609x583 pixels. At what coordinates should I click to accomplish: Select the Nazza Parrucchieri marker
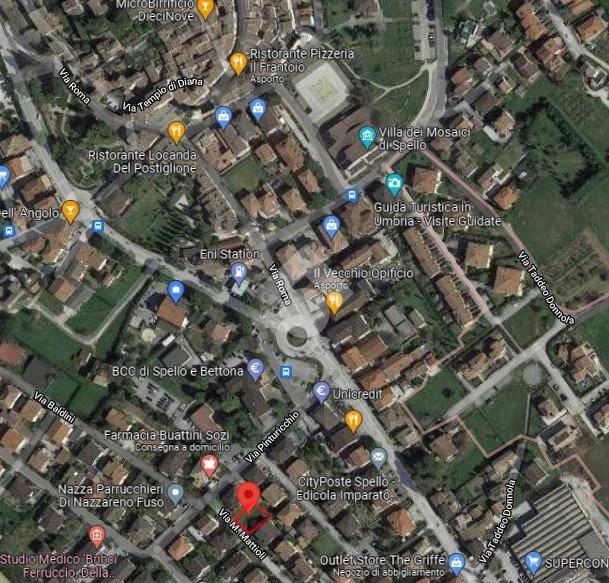[175, 493]
